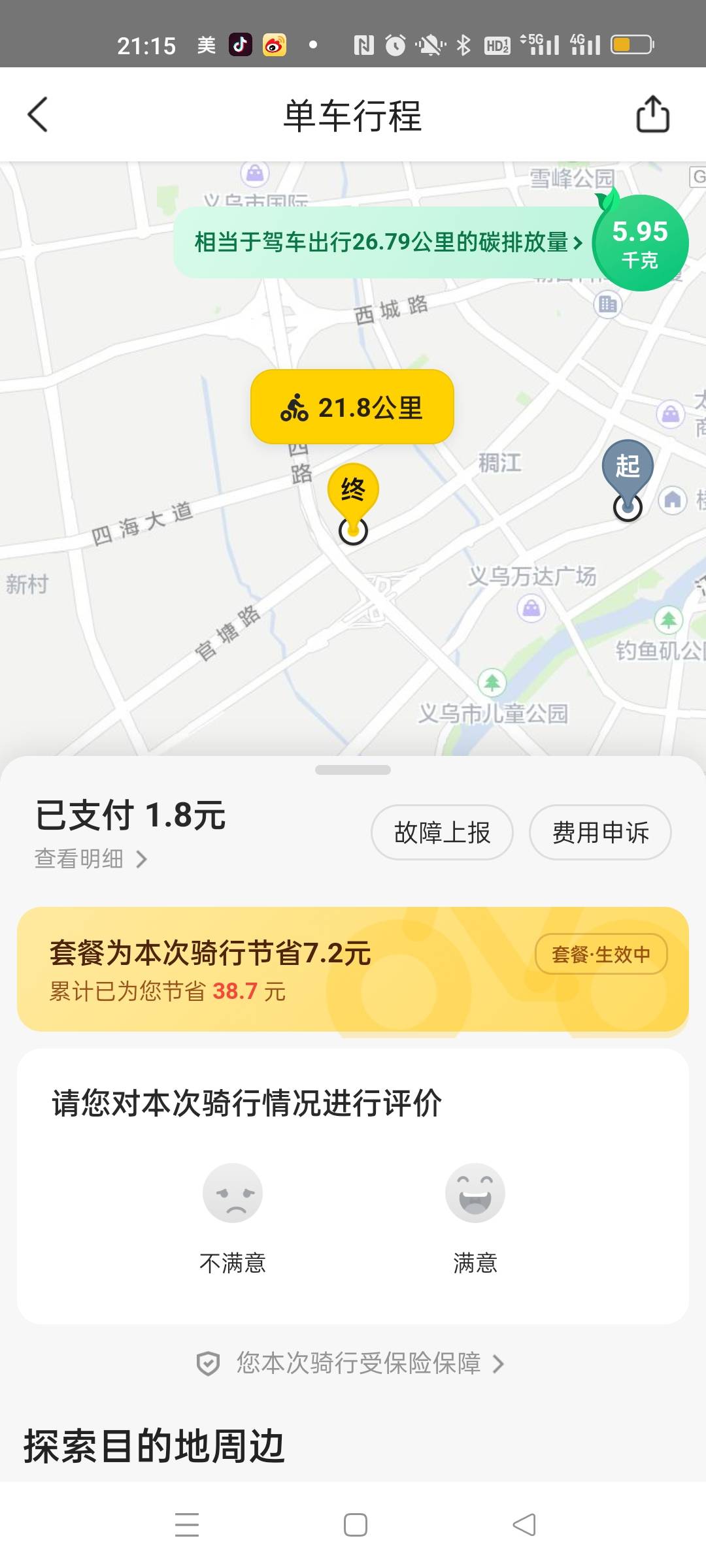Open the 套餐·生效中 plan badge
This screenshot has height=1568, width=706.
pos(601,955)
